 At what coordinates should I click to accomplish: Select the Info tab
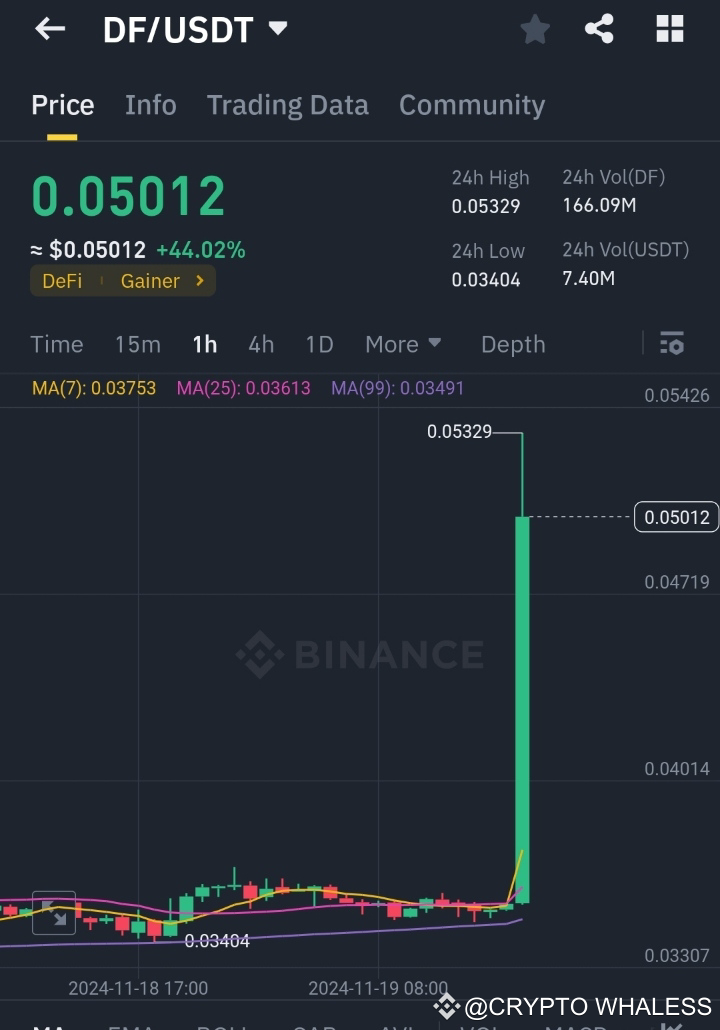click(x=150, y=105)
